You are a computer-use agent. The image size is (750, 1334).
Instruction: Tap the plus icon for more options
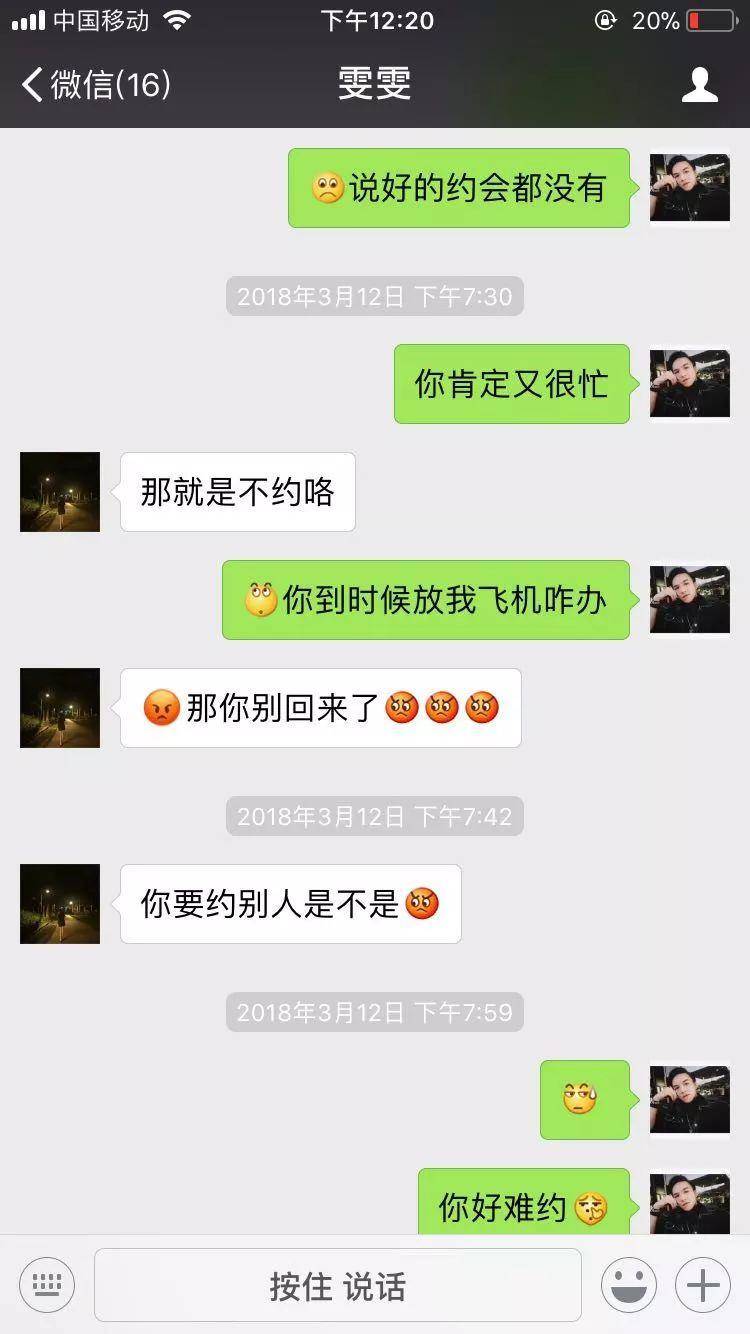tap(703, 1285)
